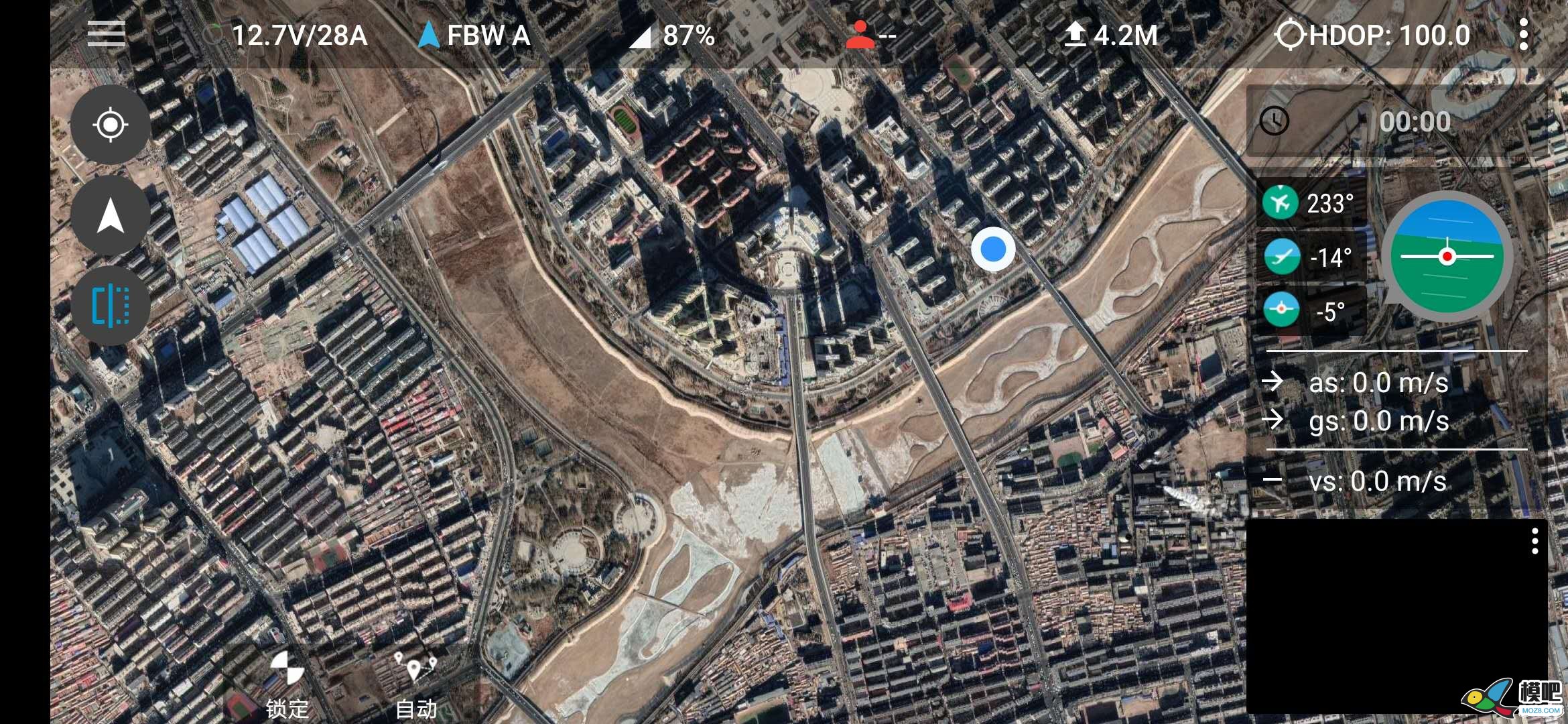Center the map on my location
The height and width of the screenshot is (724, 1568).
point(111,125)
